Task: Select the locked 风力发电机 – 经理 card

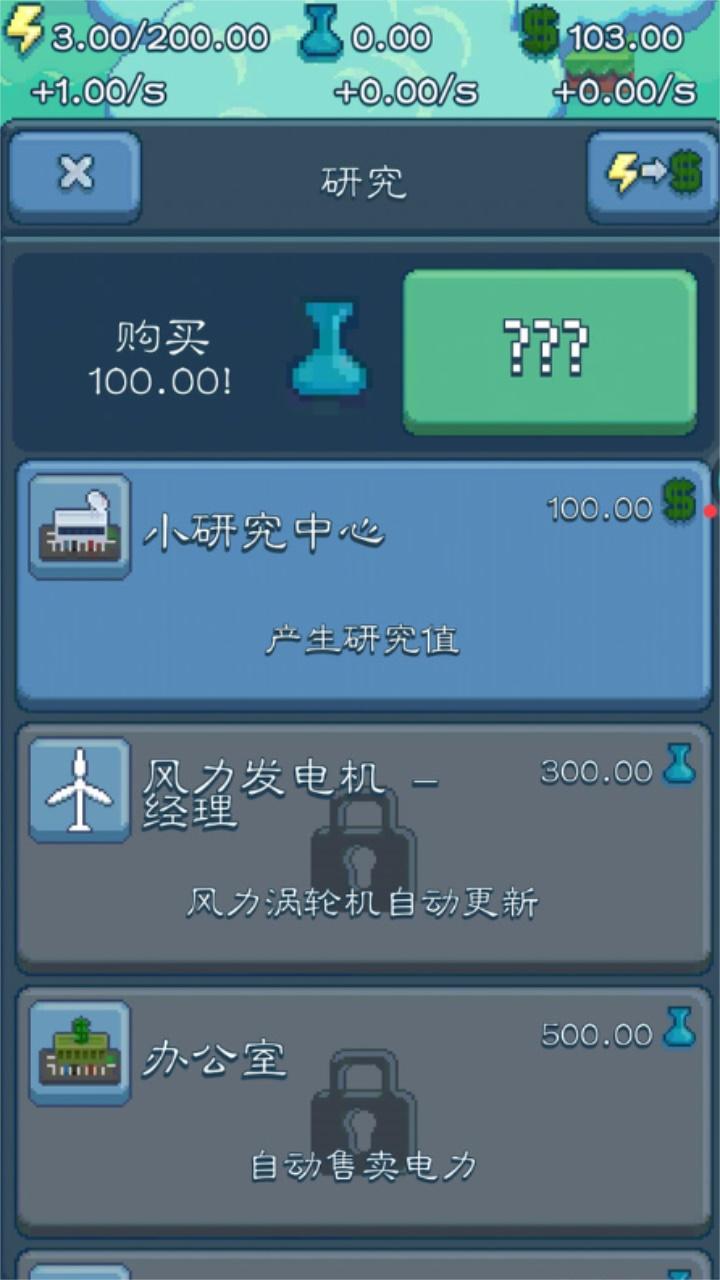Action: [363, 846]
